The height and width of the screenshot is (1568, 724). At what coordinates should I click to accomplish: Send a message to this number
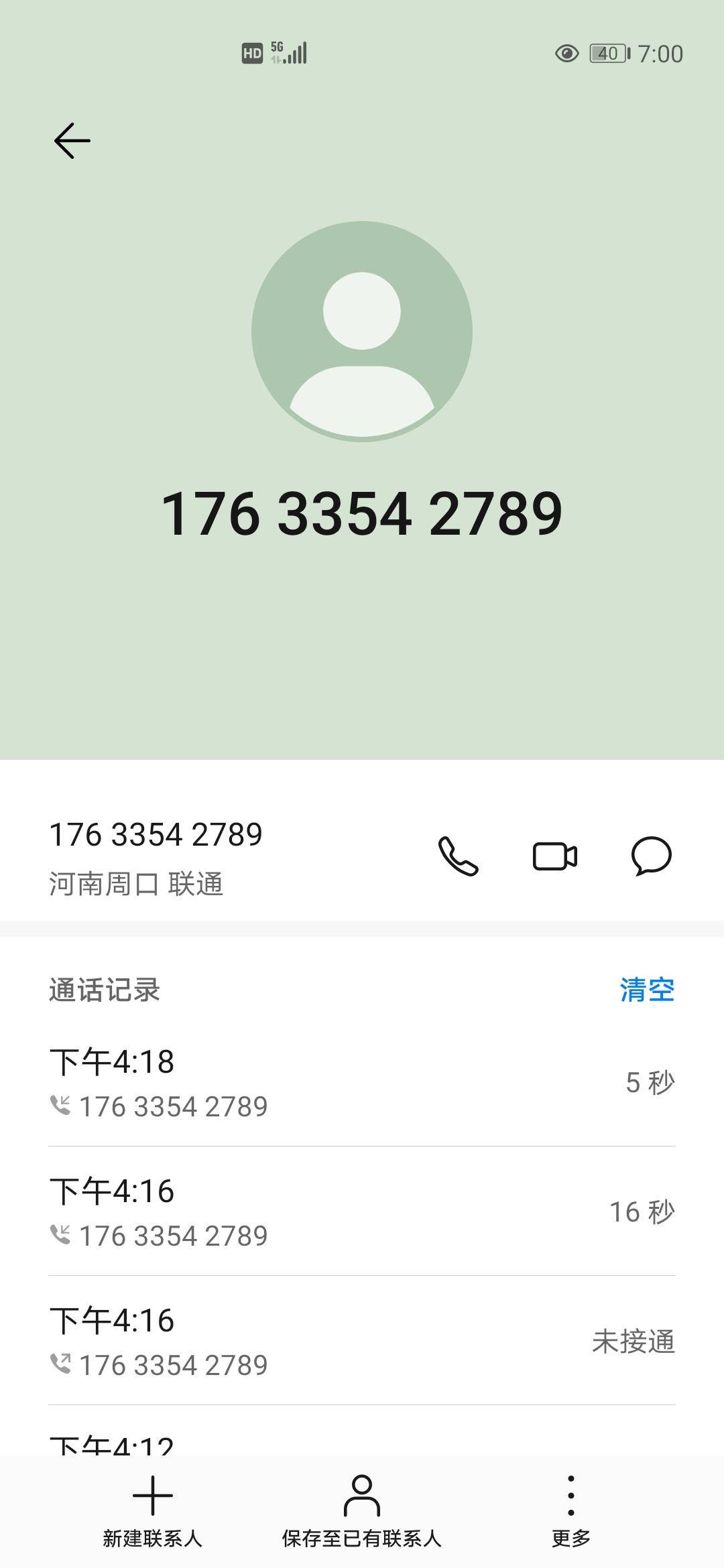pos(651,856)
